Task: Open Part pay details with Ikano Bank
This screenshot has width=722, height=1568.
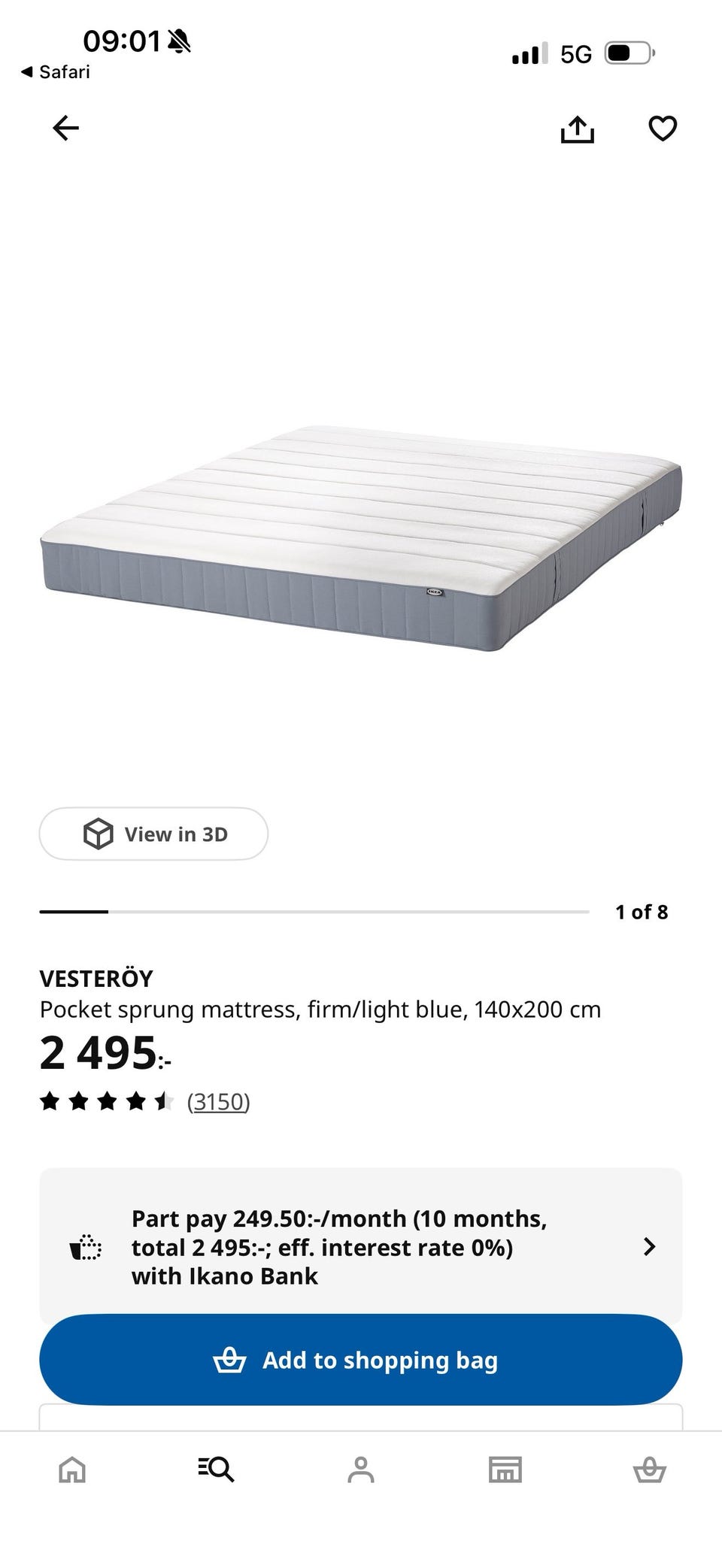Action: click(x=361, y=1247)
